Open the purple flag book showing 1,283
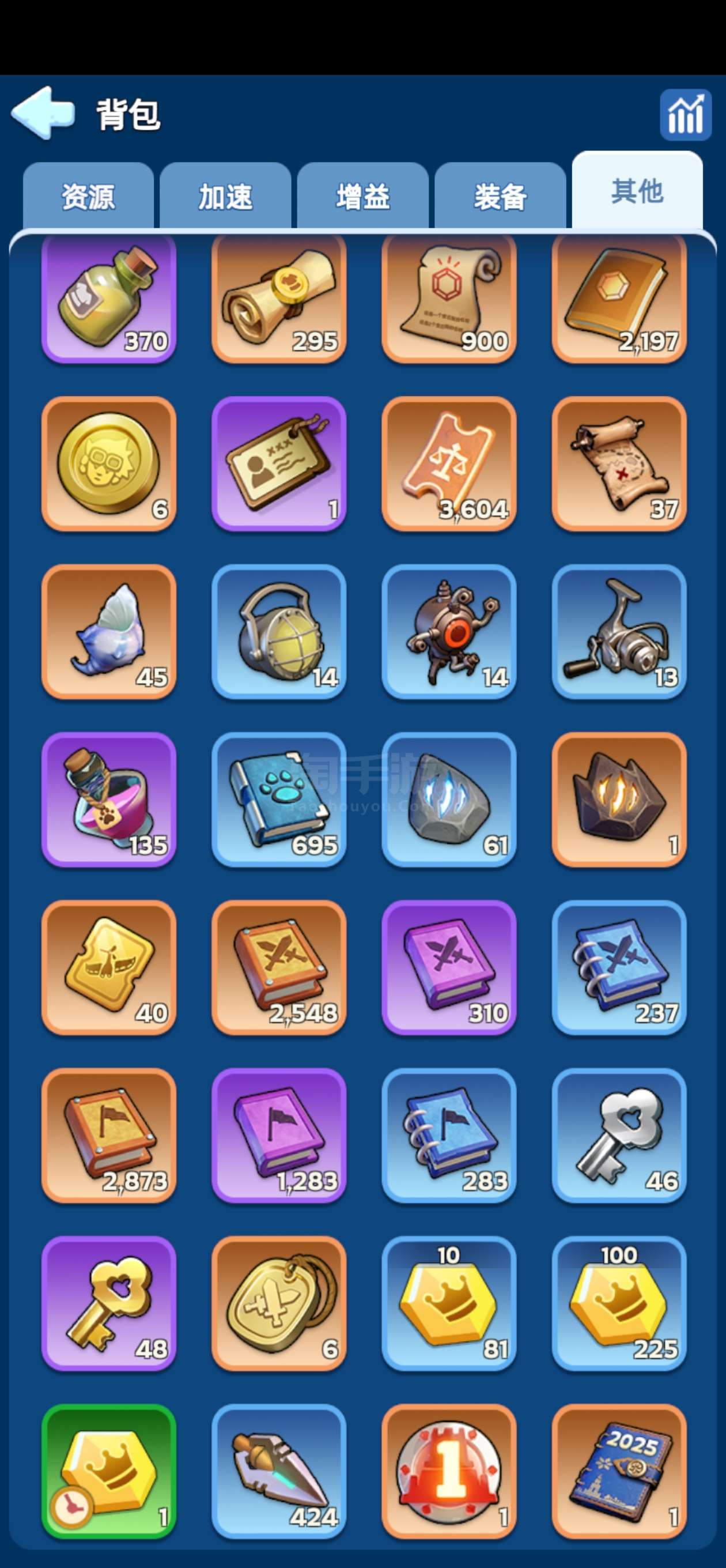Viewport: 726px width, 1568px height. 279,1136
